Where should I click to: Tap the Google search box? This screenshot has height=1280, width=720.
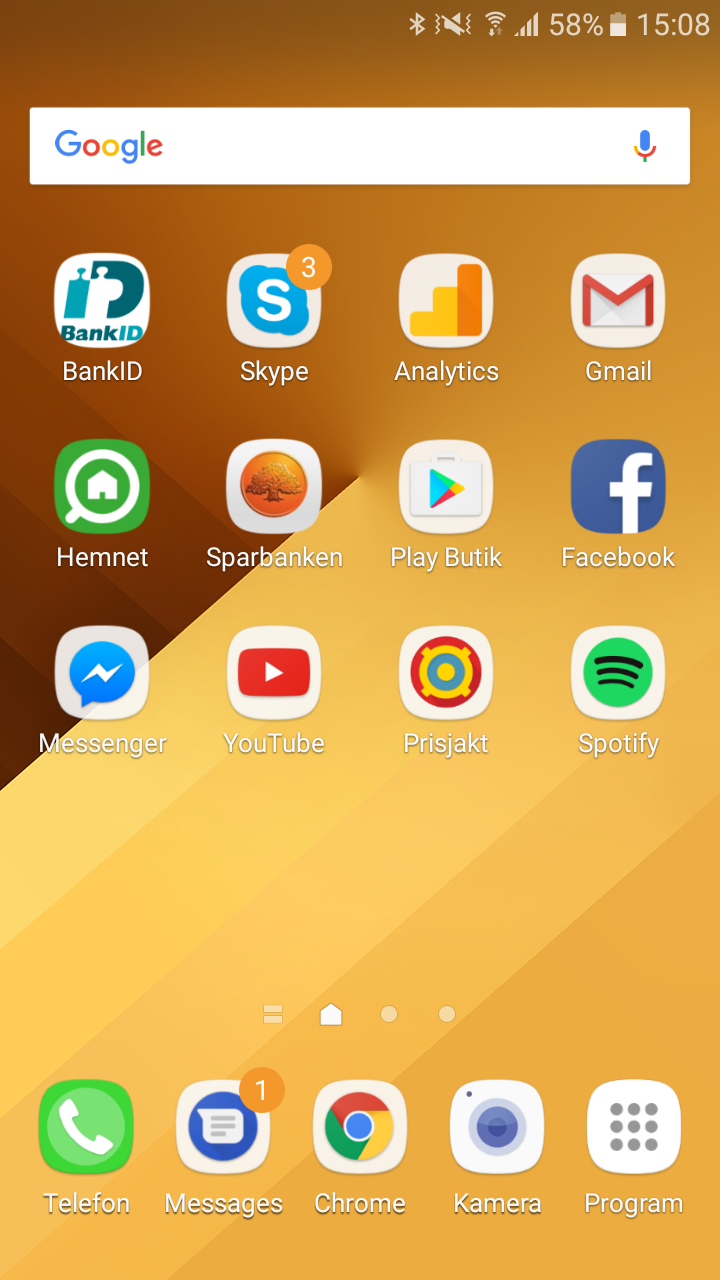click(330, 146)
